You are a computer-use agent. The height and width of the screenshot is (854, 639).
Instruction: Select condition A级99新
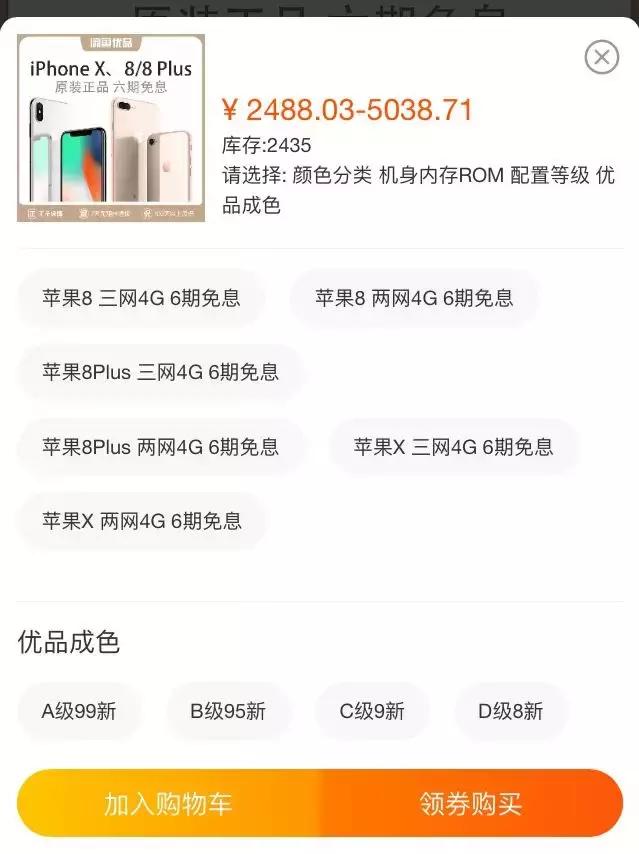pyautogui.click(x=79, y=711)
